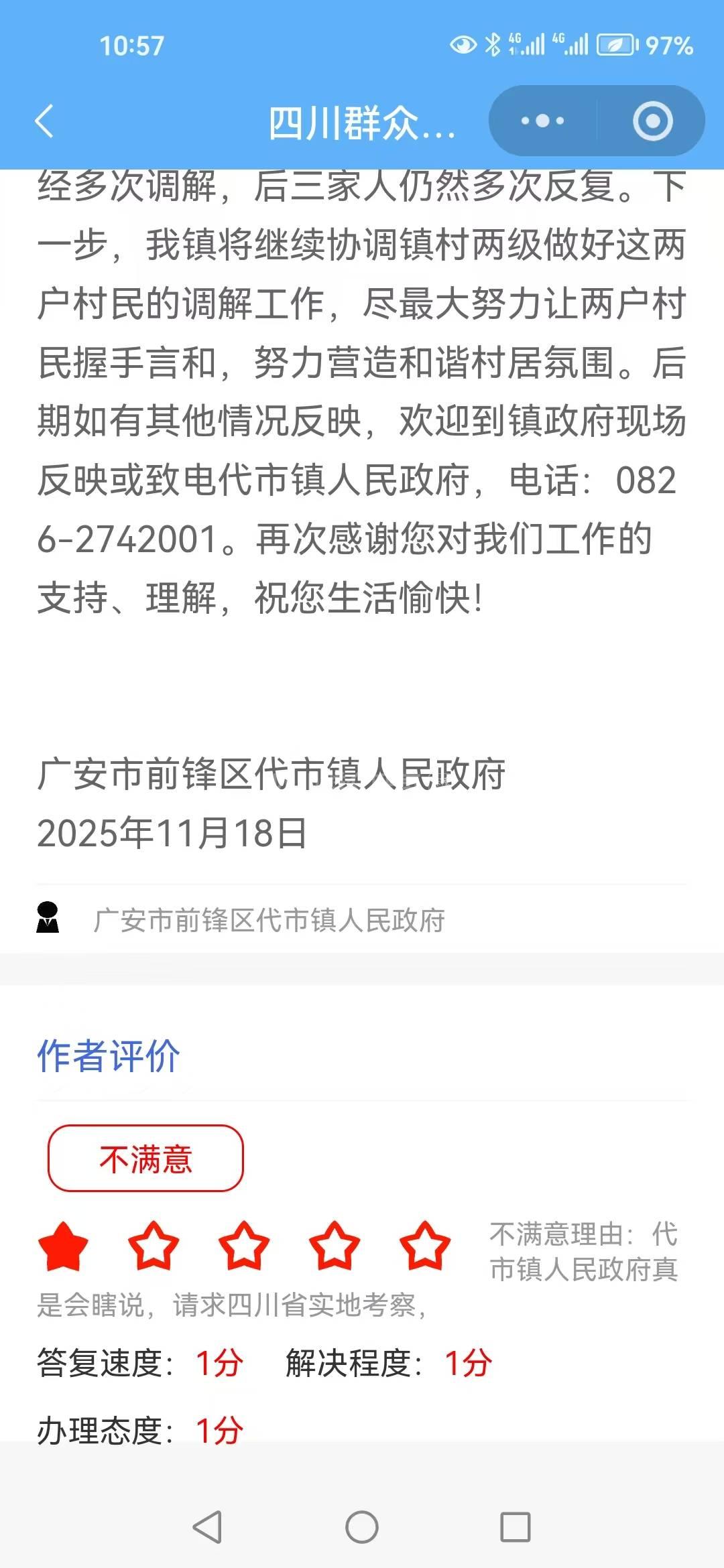
Task: Open the recent apps overview
Action: (516, 1528)
